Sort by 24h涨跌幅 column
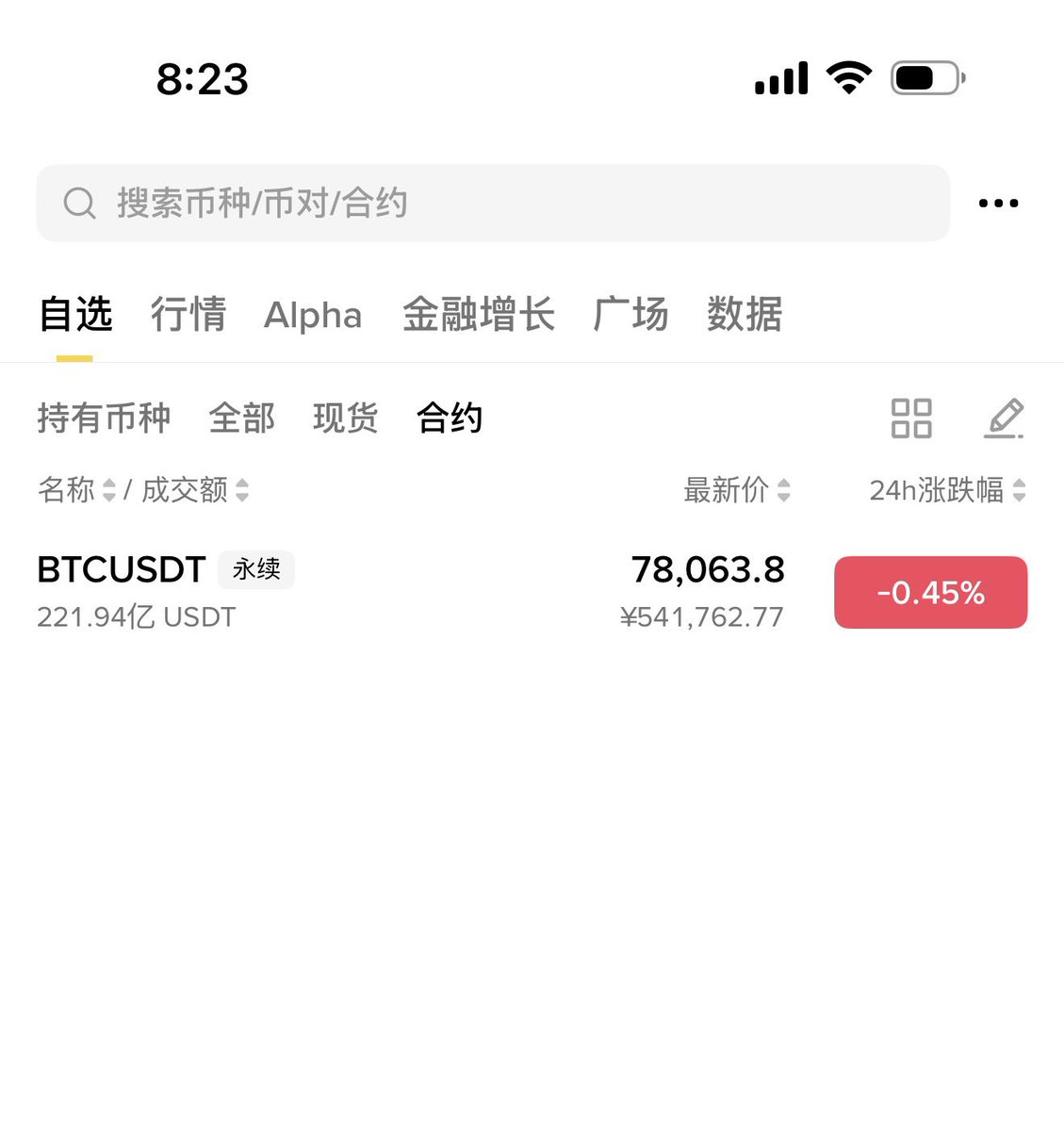Viewport: 1064px width, 1131px height. point(946,490)
